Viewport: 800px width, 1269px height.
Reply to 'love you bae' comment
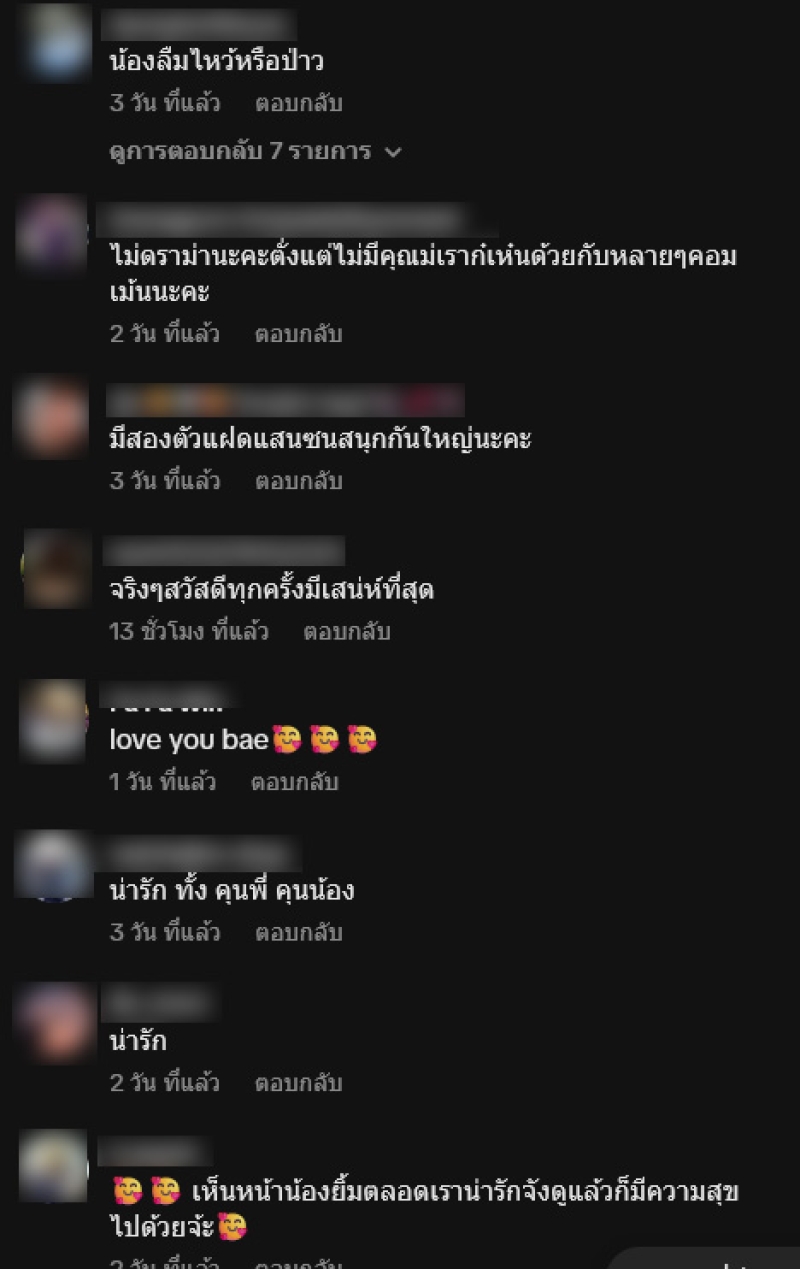(294, 782)
